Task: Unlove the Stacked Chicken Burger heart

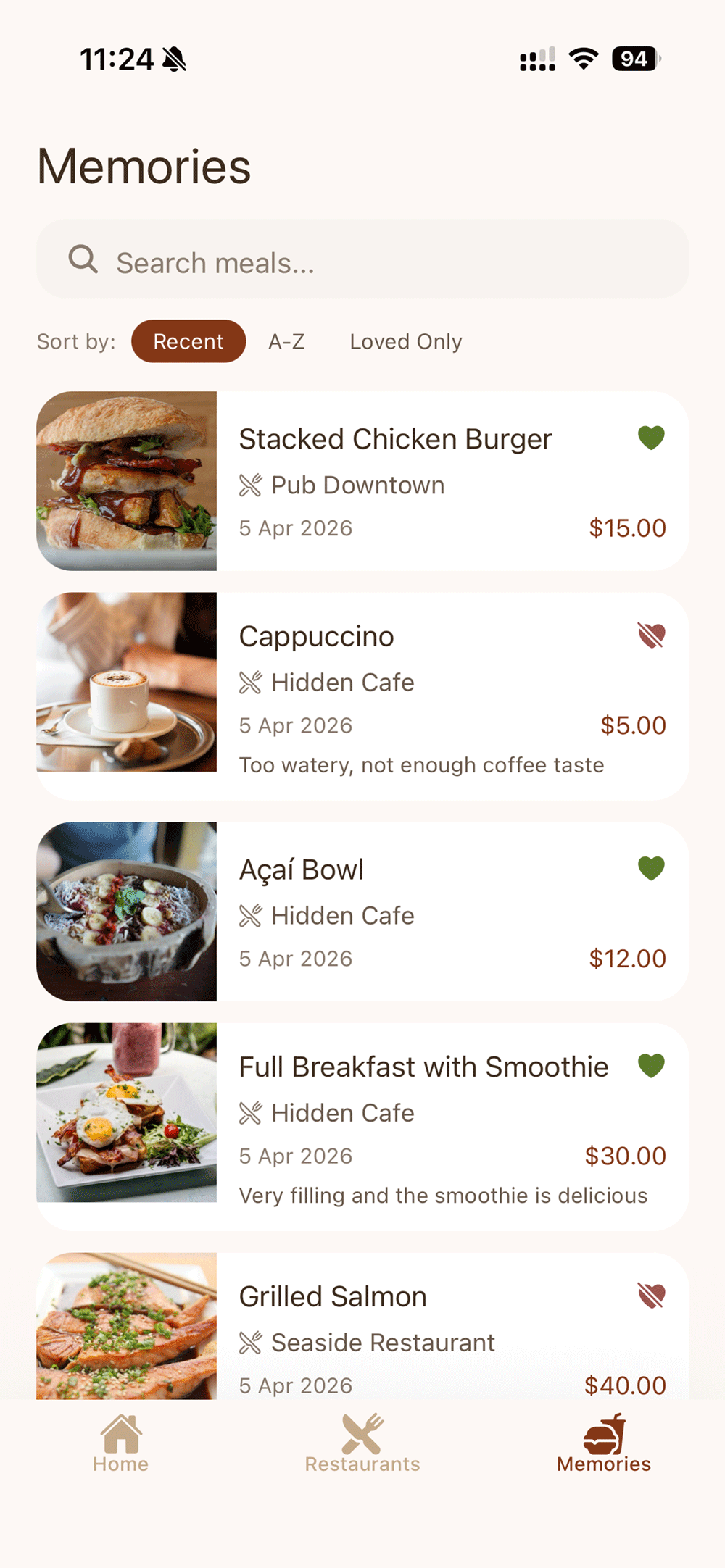Action: (651, 438)
